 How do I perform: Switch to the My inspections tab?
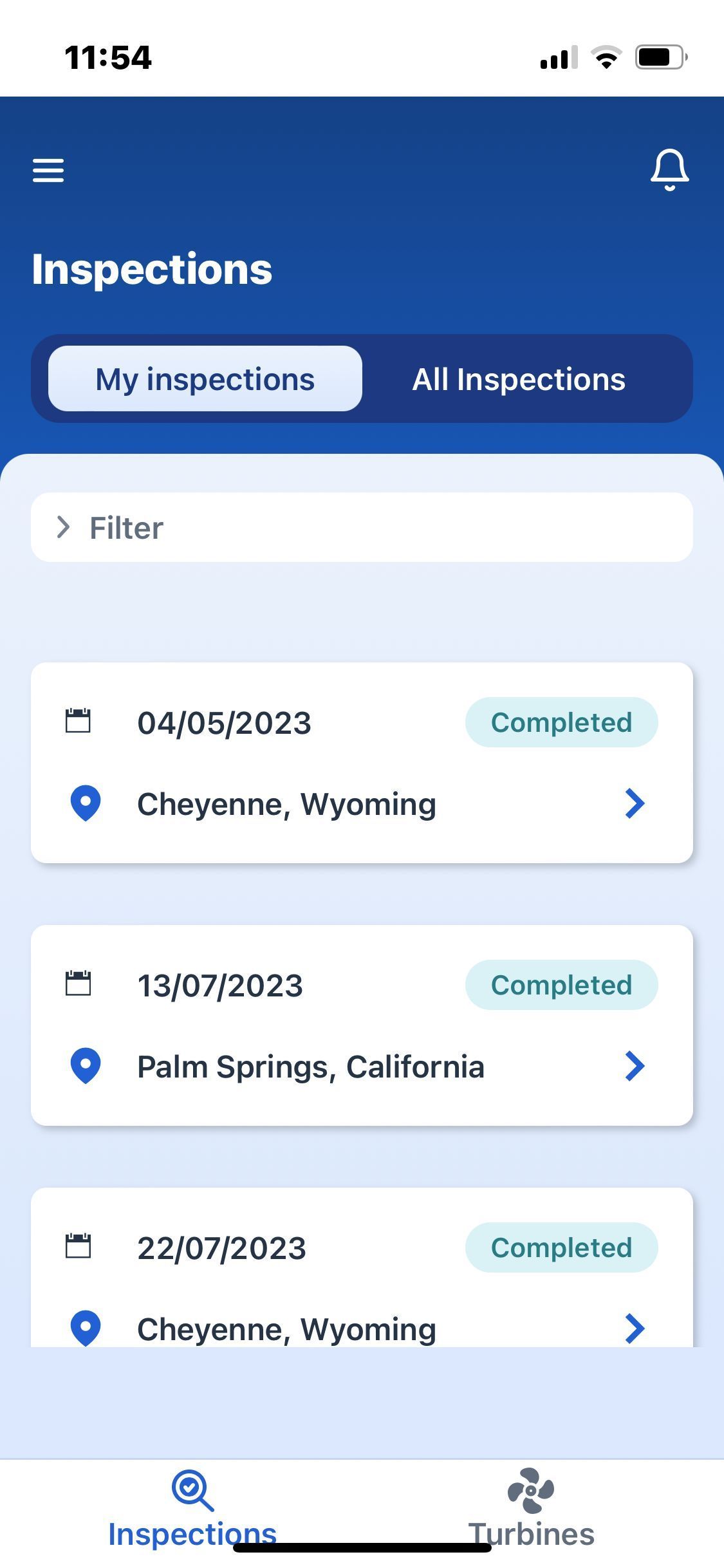coord(205,379)
